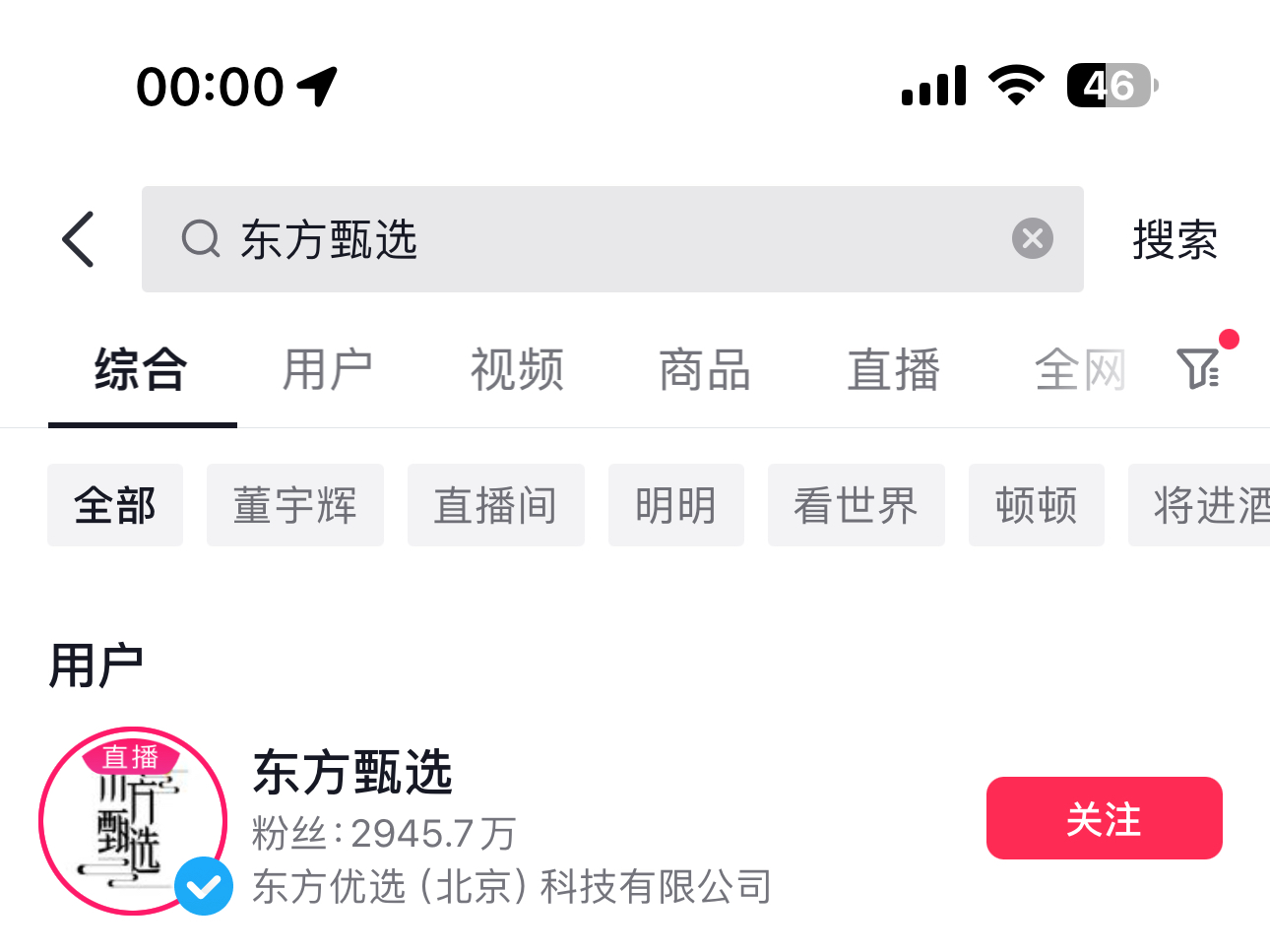The height and width of the screenshot is (952, 1270).
Task: Switch to the 商品 tab
Action: click(x=704, y=371)
